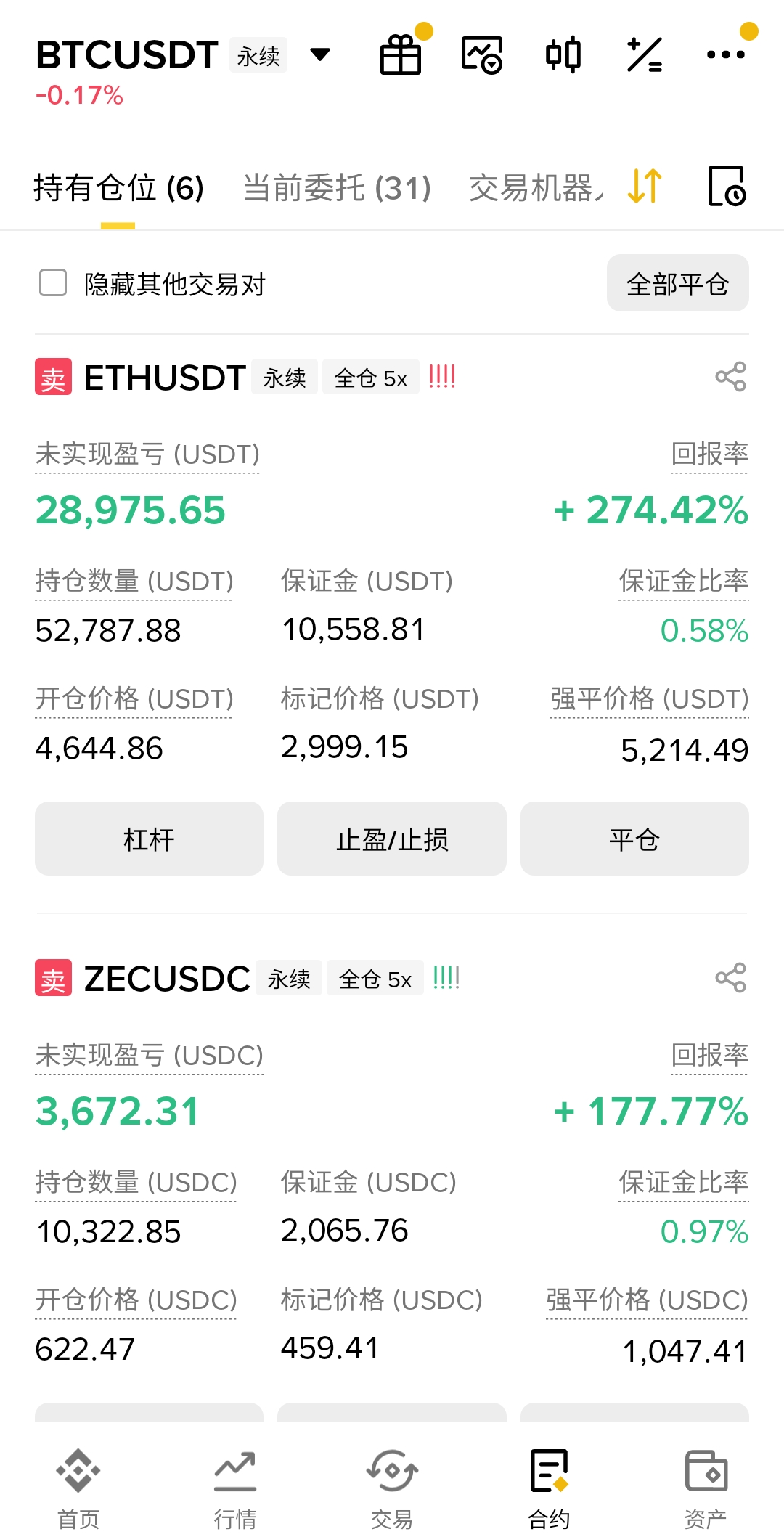Switch to the 当前委托 (31) tab
Viewport: 784px width, 1537px height.
pos(337,188)
